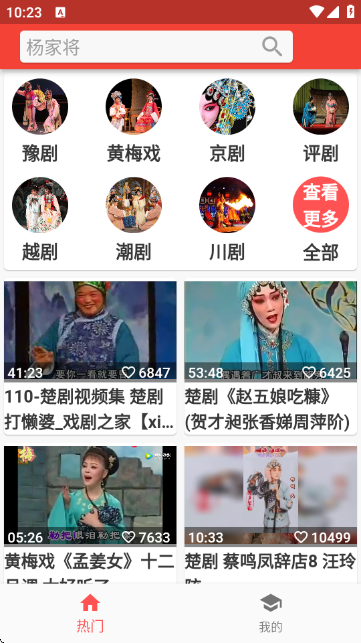Open the 黄梅戏 category
Viewport: 361px width, 643px height.
[x=133, y=121]
